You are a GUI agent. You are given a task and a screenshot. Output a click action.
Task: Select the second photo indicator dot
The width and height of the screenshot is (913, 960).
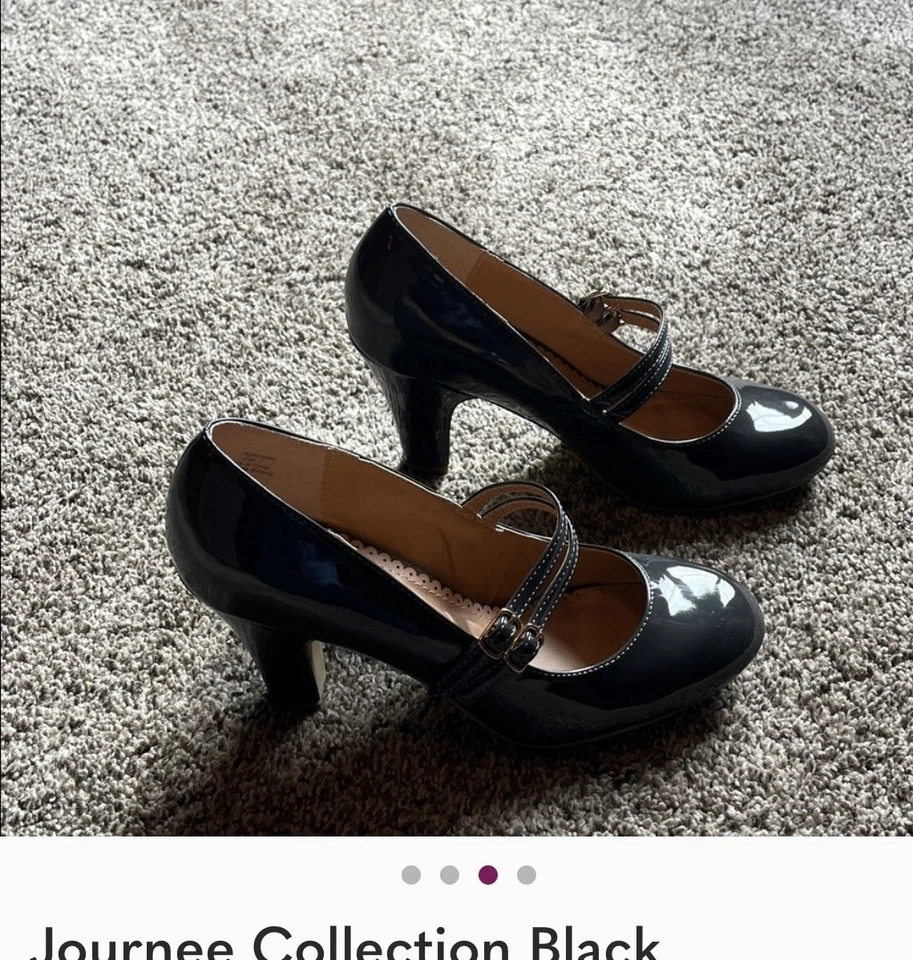coord(450,875)
